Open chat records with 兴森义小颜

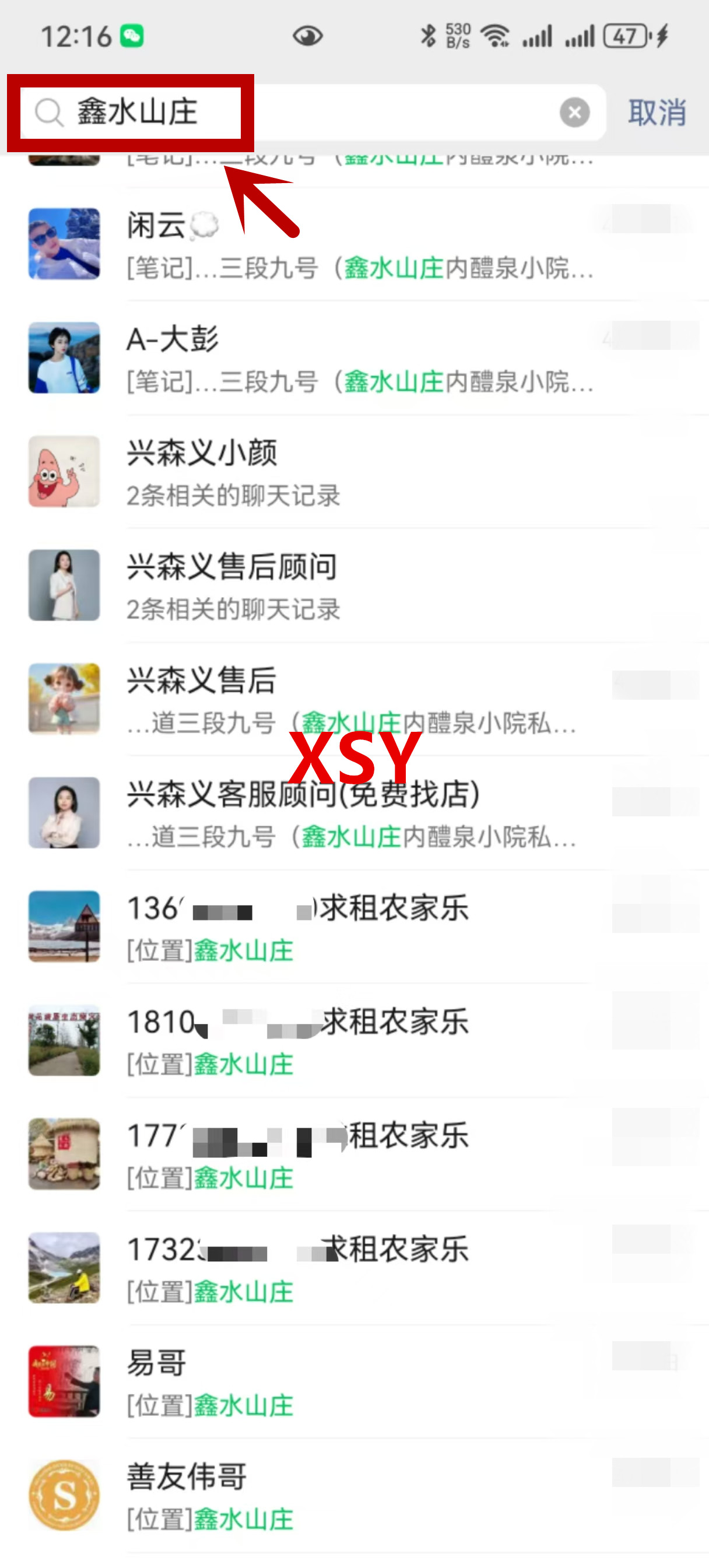[359, 472]
